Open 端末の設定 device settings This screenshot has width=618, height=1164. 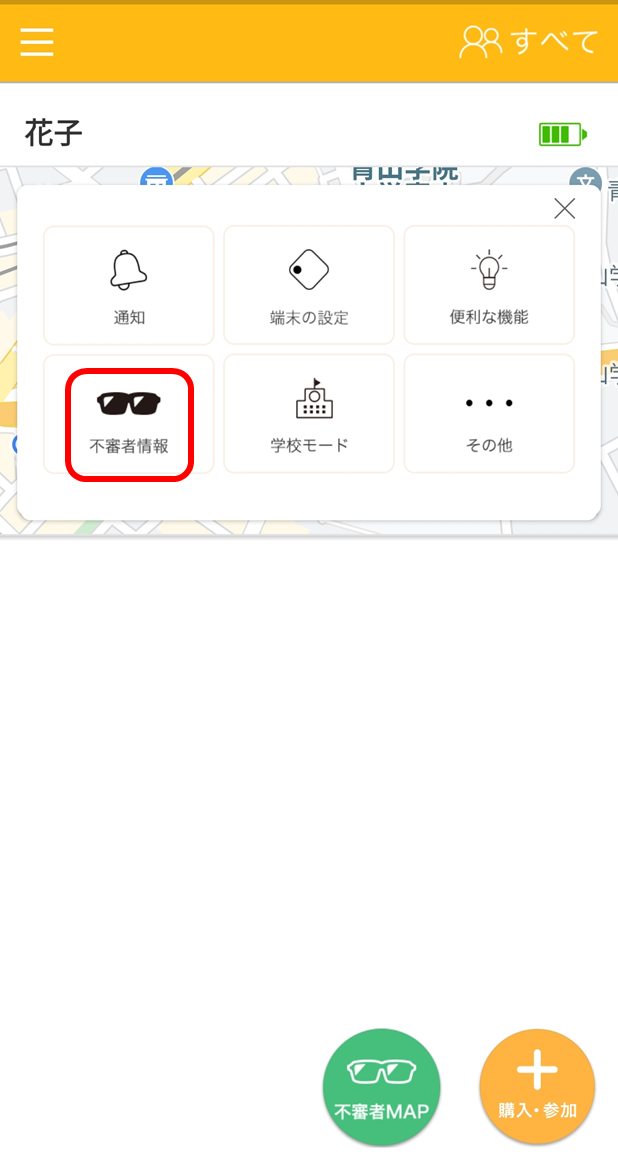coord(309,285)
